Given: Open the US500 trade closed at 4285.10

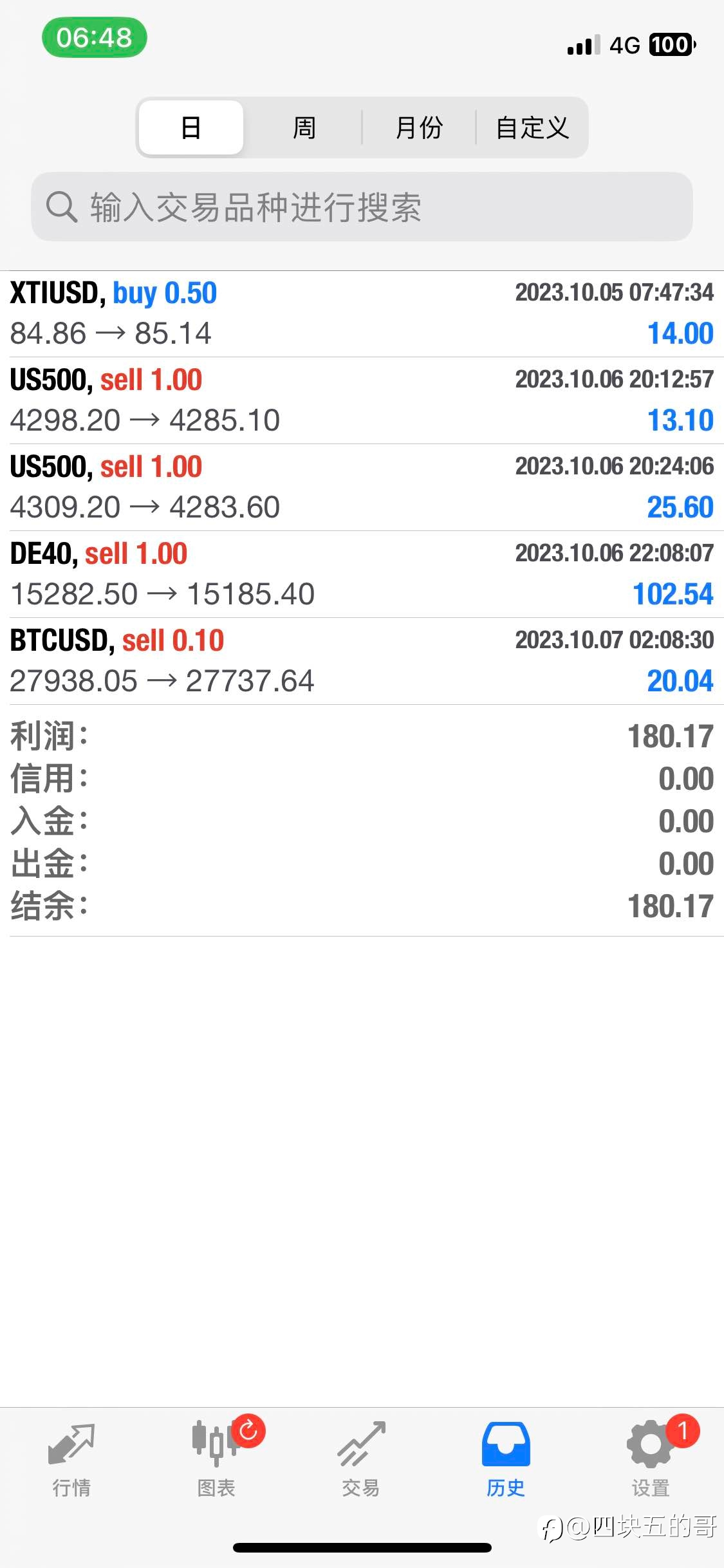Looking at the screenshot, I should pos(362,400).
